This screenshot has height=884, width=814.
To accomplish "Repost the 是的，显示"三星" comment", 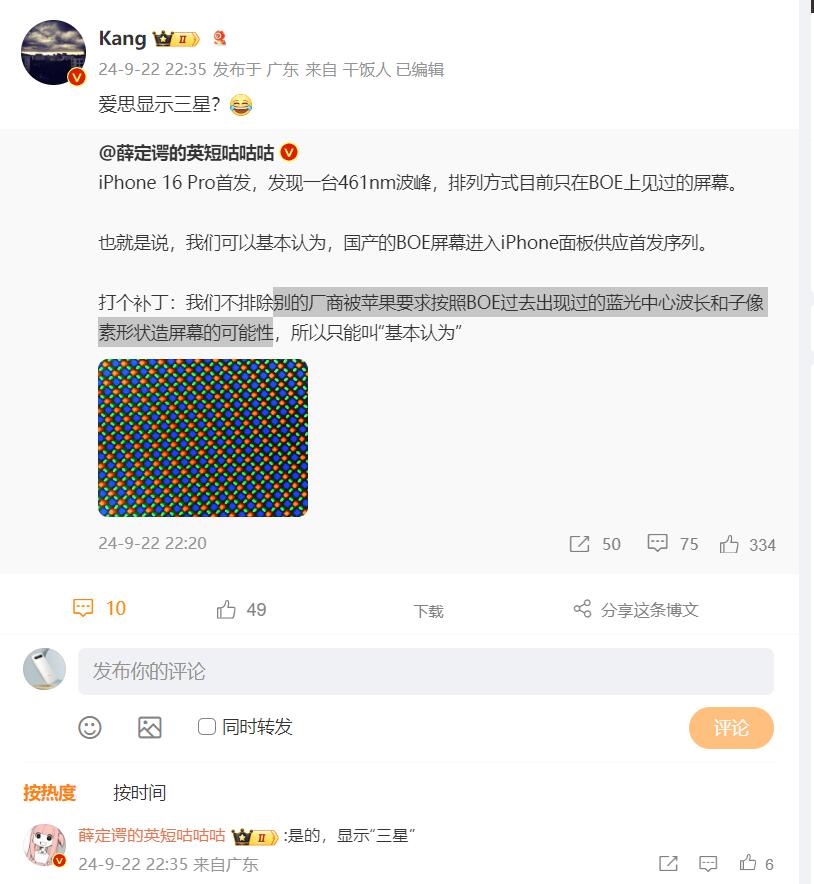I will pos(668,863).
